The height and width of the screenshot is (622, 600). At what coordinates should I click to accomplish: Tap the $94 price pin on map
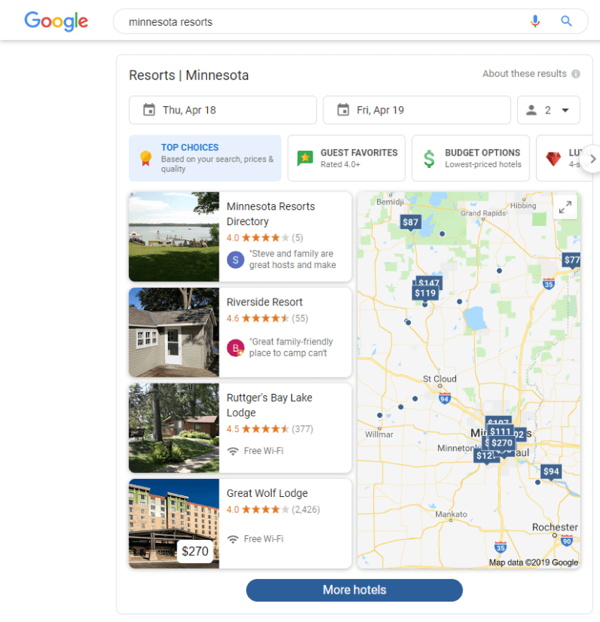click(x=551, y=471)
